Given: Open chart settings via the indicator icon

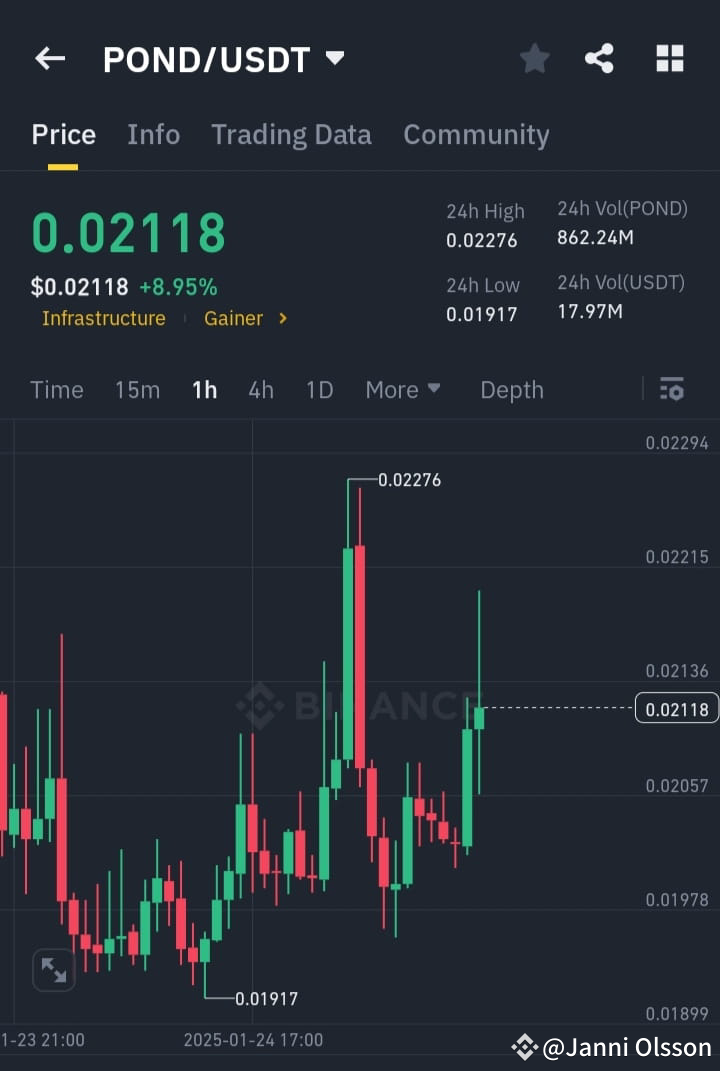Looking at the screenshot, I should pyautogui.click(x=671, y=390).
